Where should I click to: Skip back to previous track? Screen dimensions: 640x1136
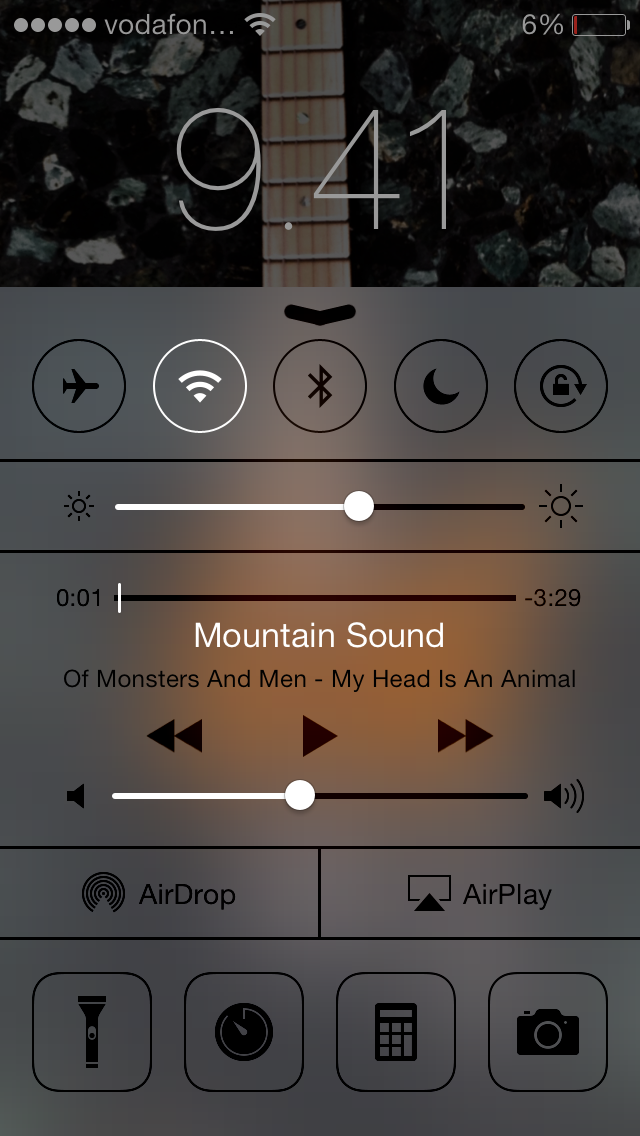pyautogui.click(x=175, y=736)
